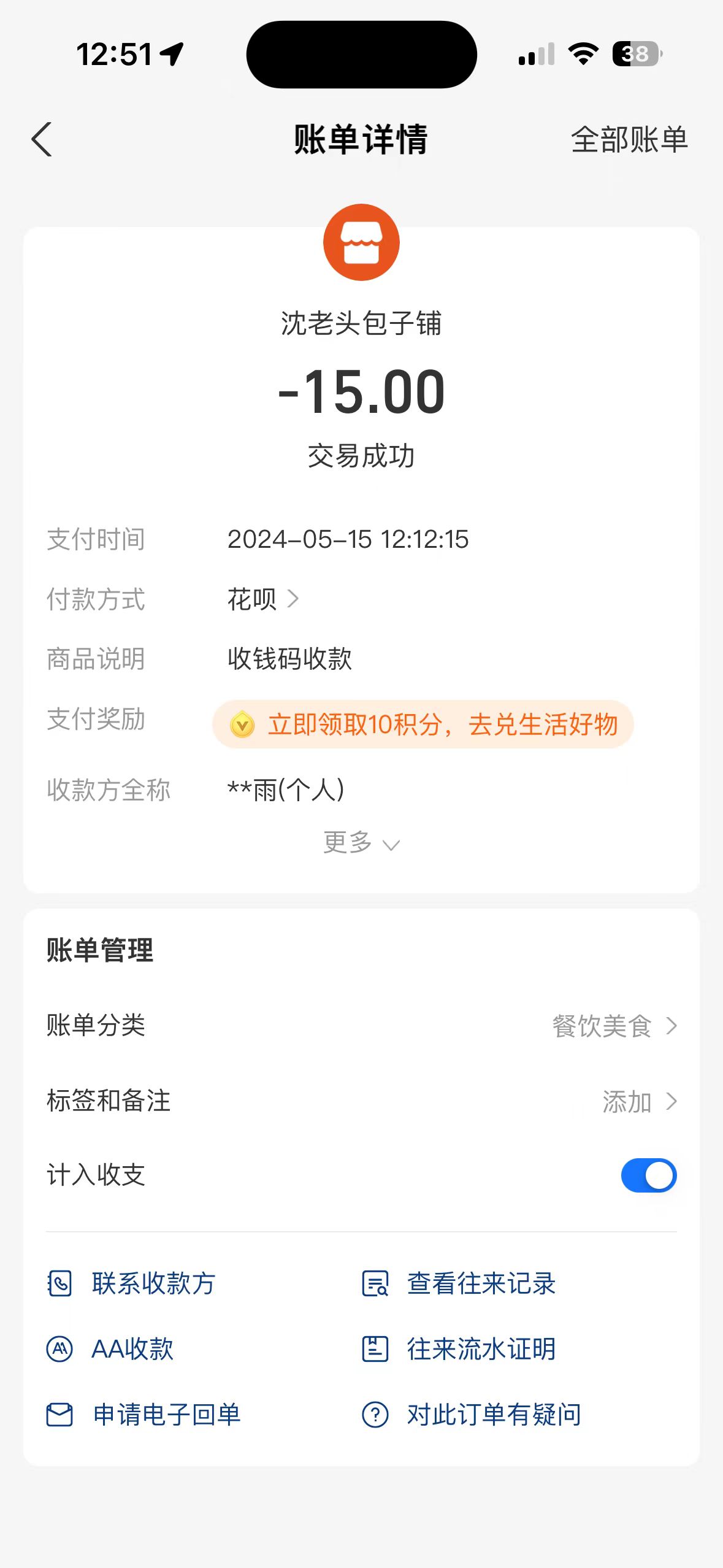Select 查看往来记录 transaction history
This screenshot has width=723, height=1568.
[459, 1283]
